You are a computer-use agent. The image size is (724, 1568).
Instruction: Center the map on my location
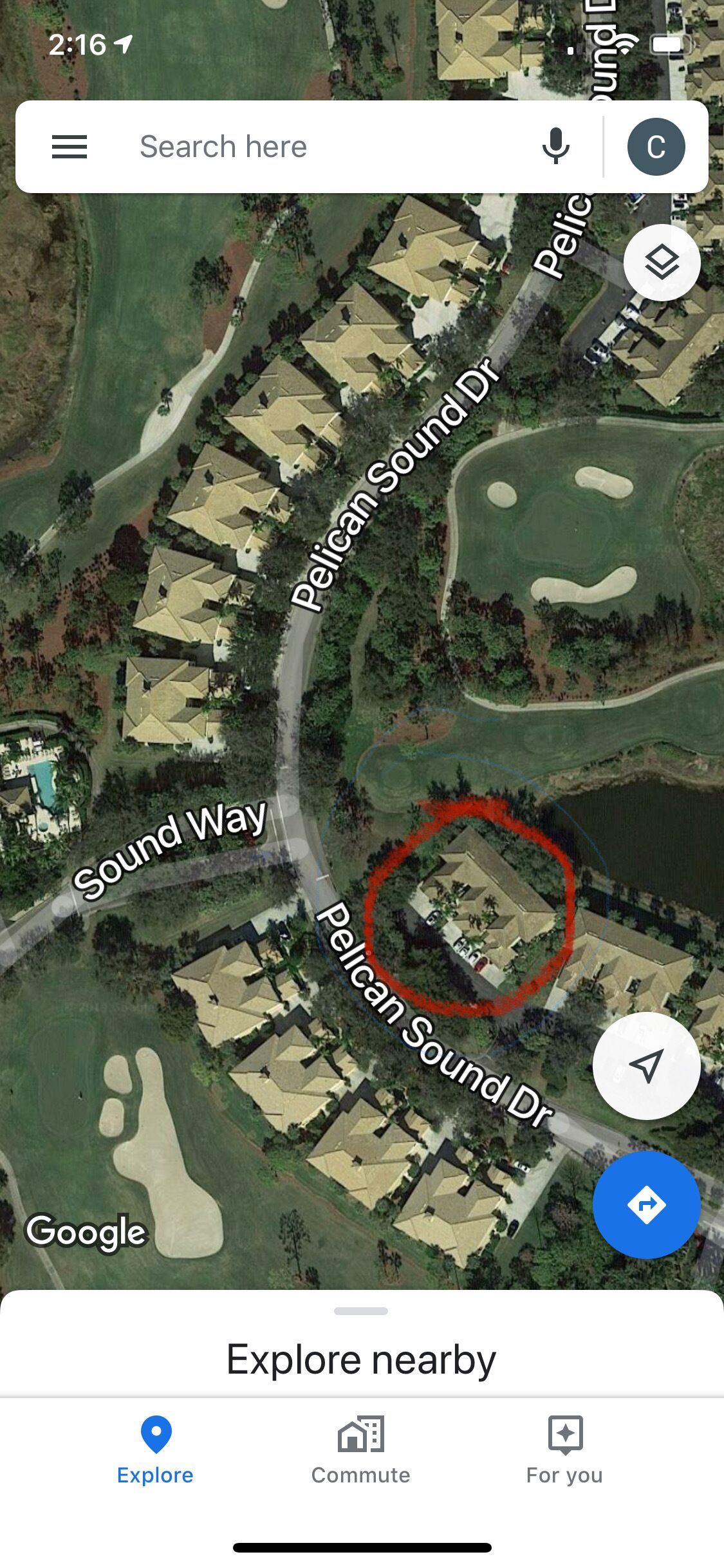click(x=646, y=1066)
